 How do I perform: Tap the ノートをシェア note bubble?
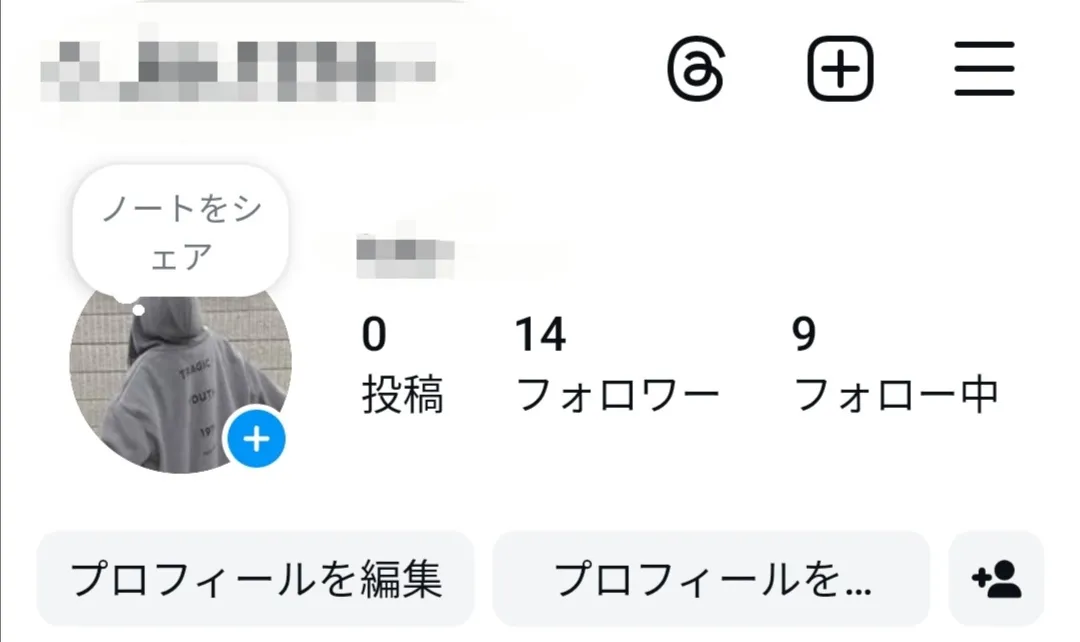[180, 232]
